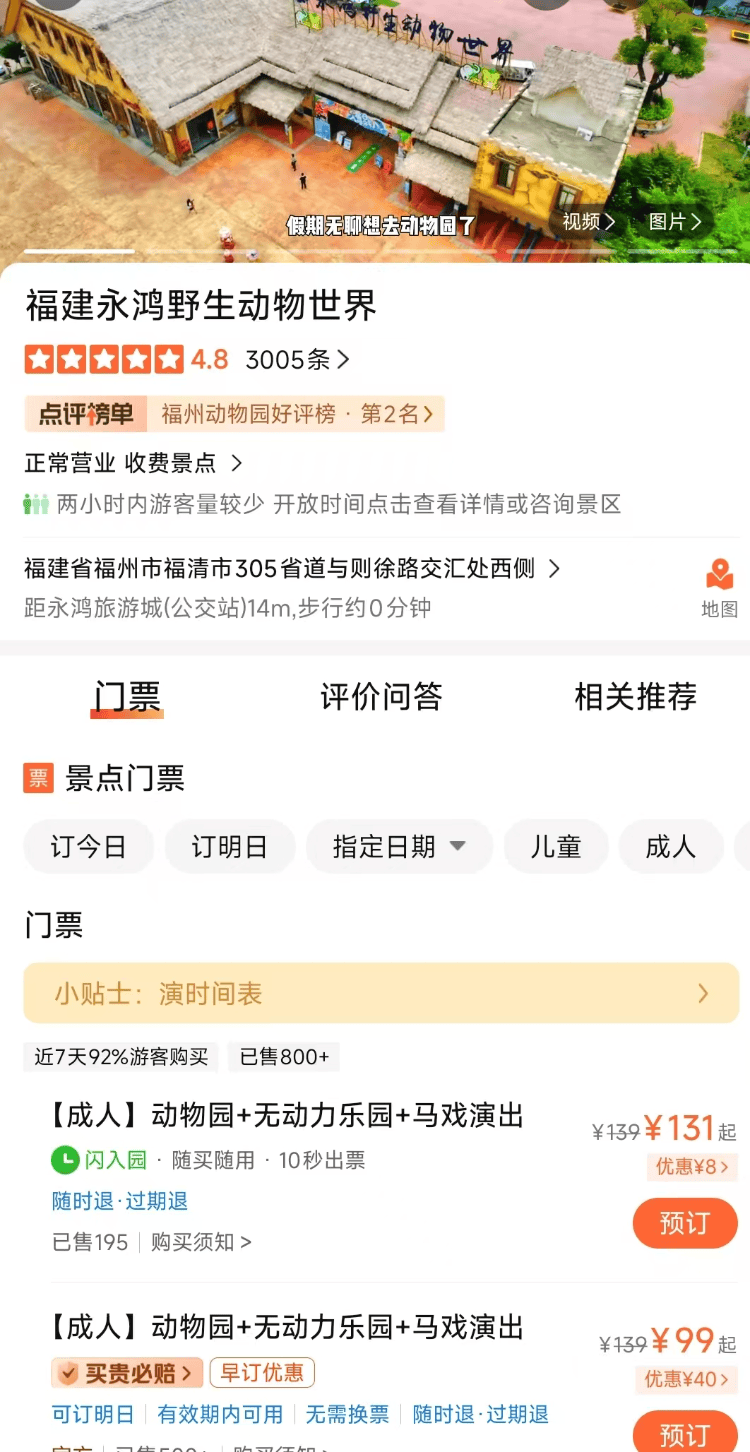Viewport: 750px width, 1452px height.
Task: Open the 视频 gallery button
Action: (x=588, y=222)
